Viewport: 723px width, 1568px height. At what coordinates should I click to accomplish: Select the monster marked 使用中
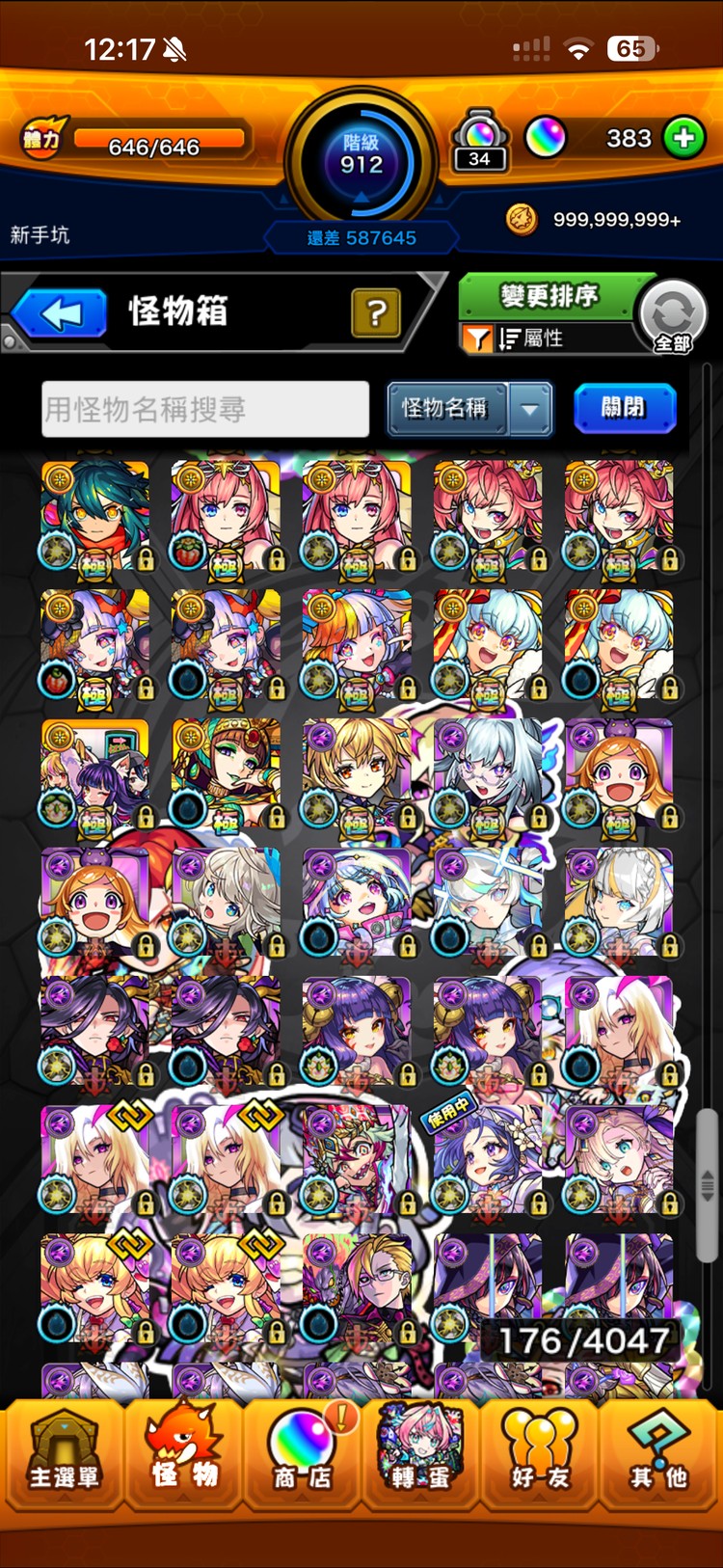click(x=487, y=1160)
